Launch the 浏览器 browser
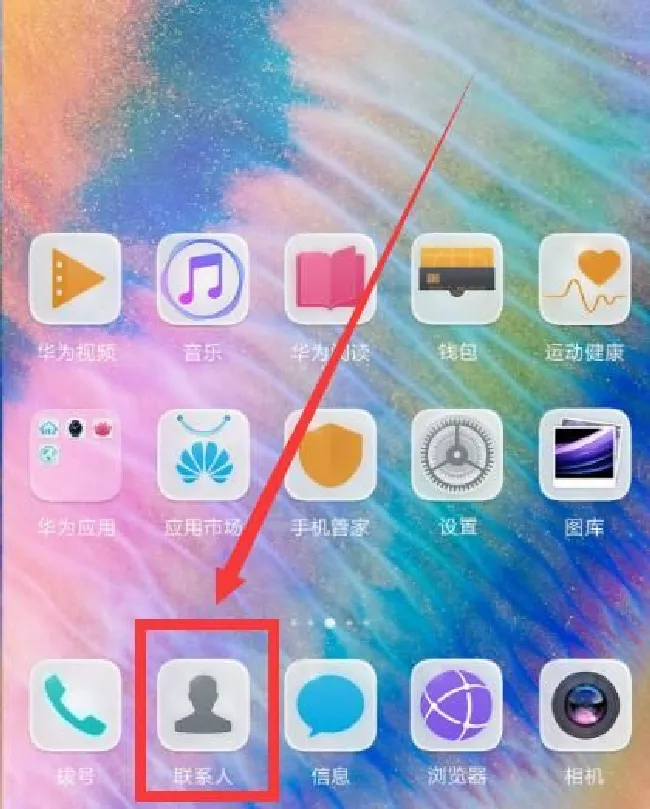Image resolution: width=650 pixels, height=809 pixels. [x=458, y=705]
